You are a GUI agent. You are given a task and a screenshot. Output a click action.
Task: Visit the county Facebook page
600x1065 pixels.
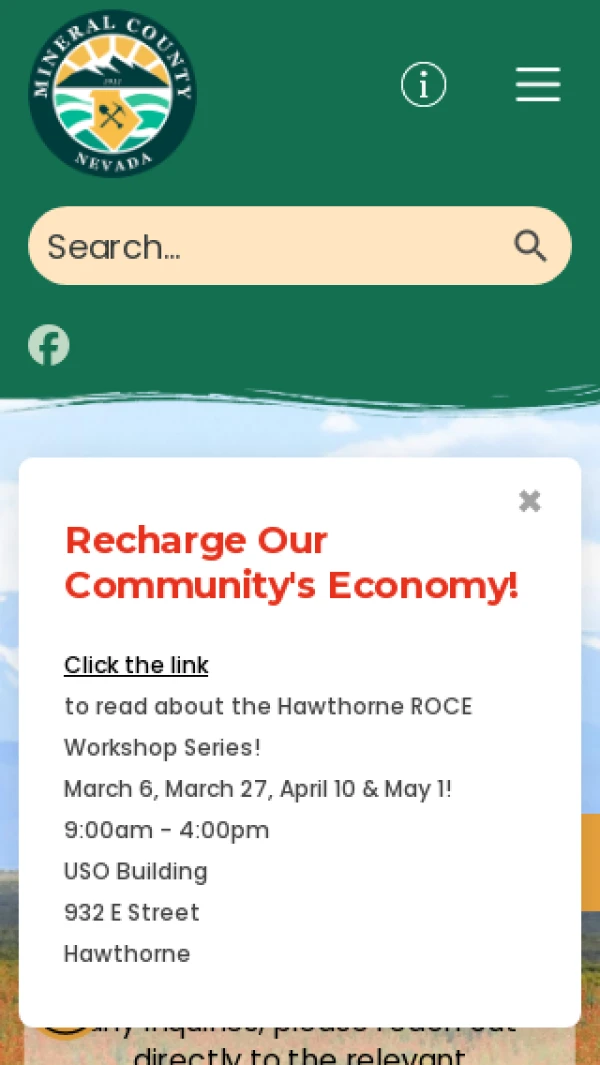point(49,345)
